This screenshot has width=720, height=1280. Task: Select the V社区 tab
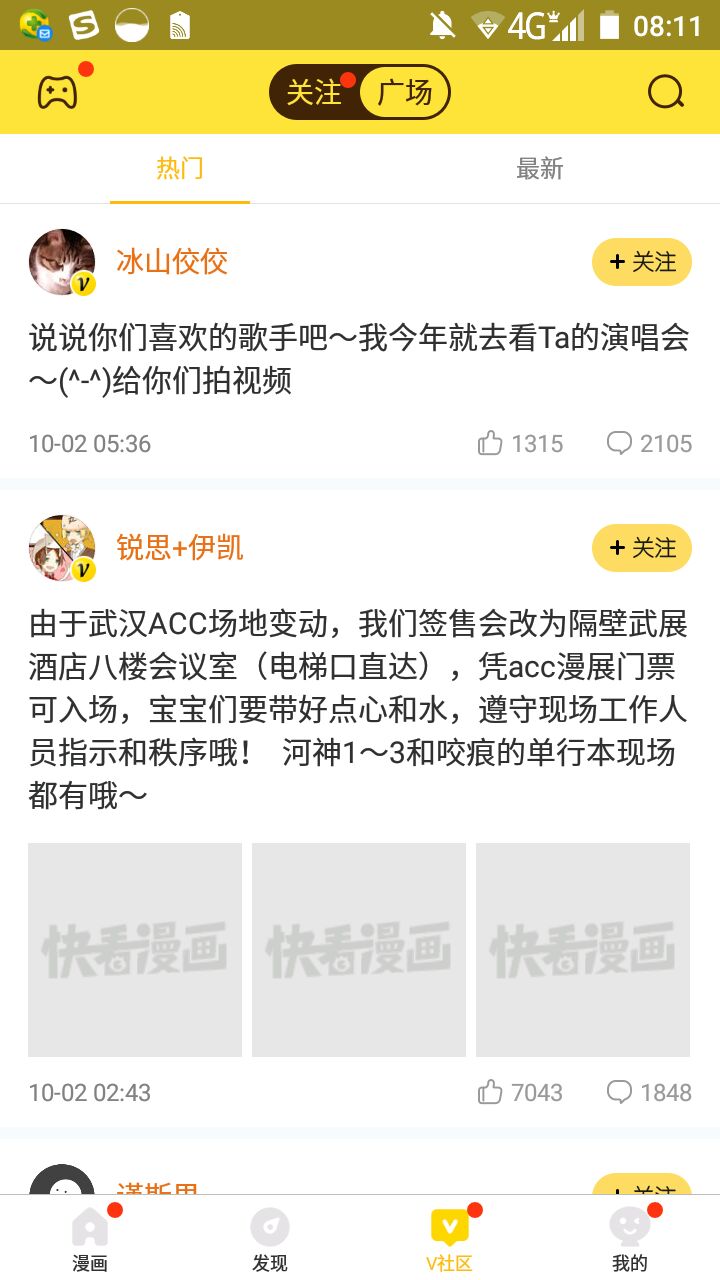(x=450, y=1238)
